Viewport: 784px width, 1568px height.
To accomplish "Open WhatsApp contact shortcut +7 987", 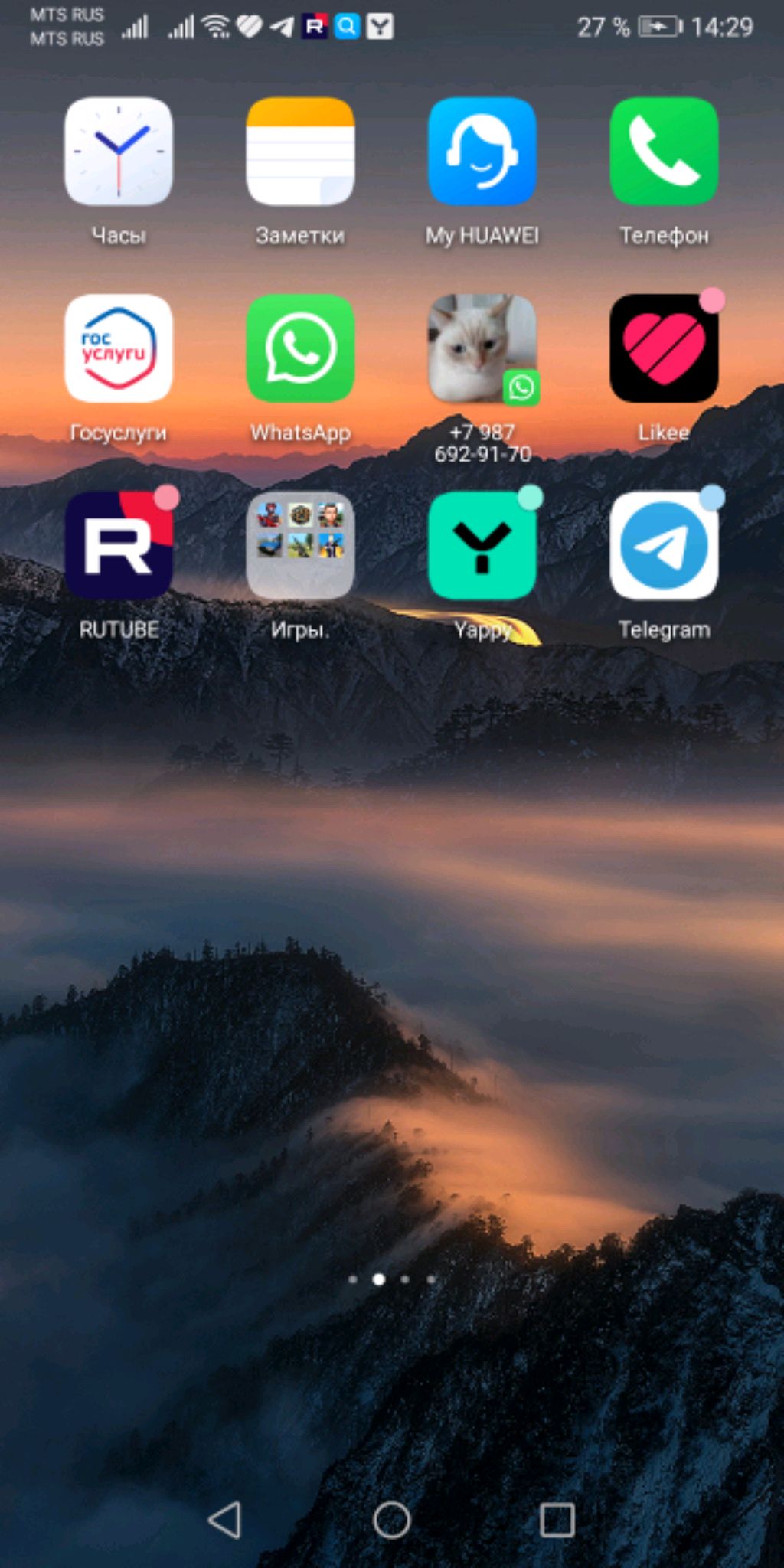I will [482, 349].
